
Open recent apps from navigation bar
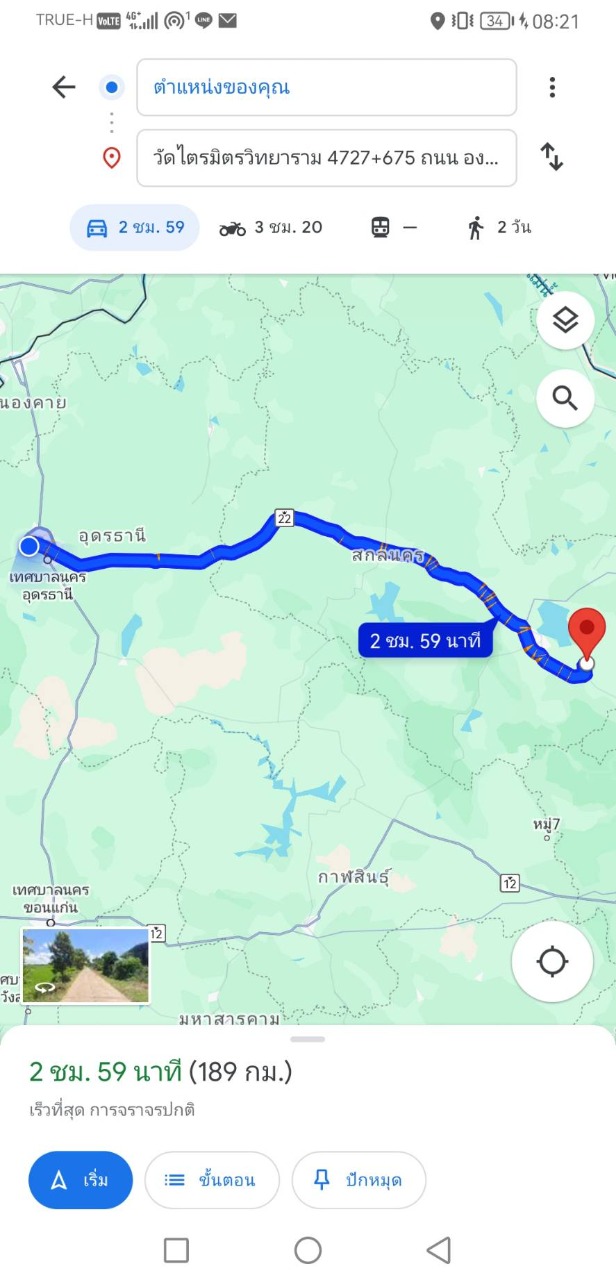click(x=176, y=1250)
